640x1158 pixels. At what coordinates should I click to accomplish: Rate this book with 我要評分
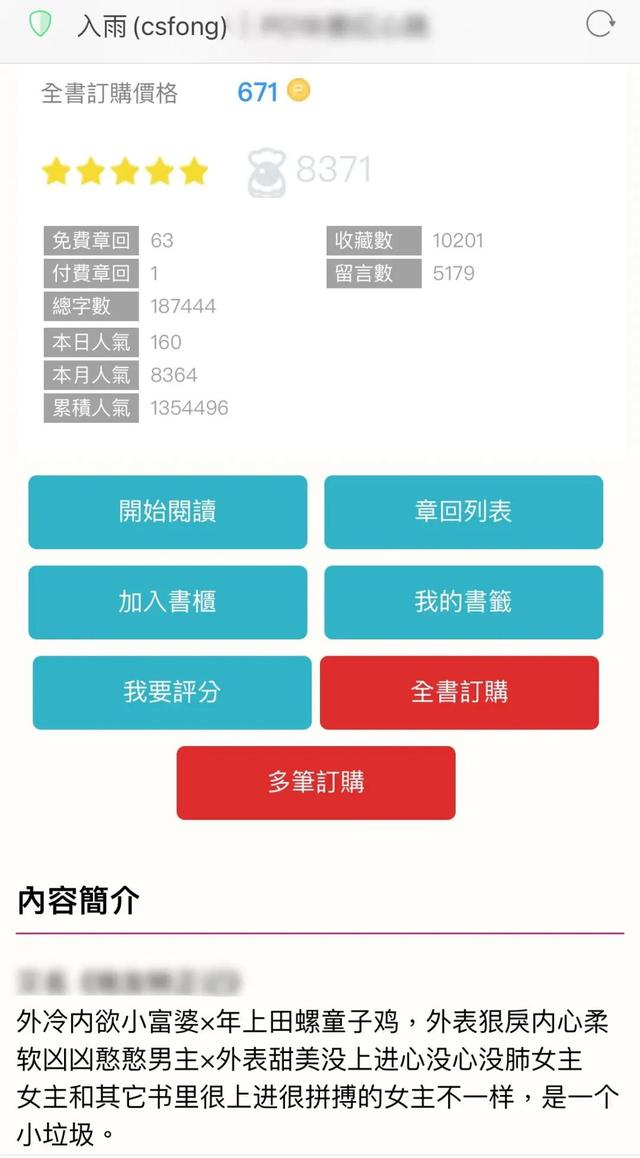[x=172, y=692]
